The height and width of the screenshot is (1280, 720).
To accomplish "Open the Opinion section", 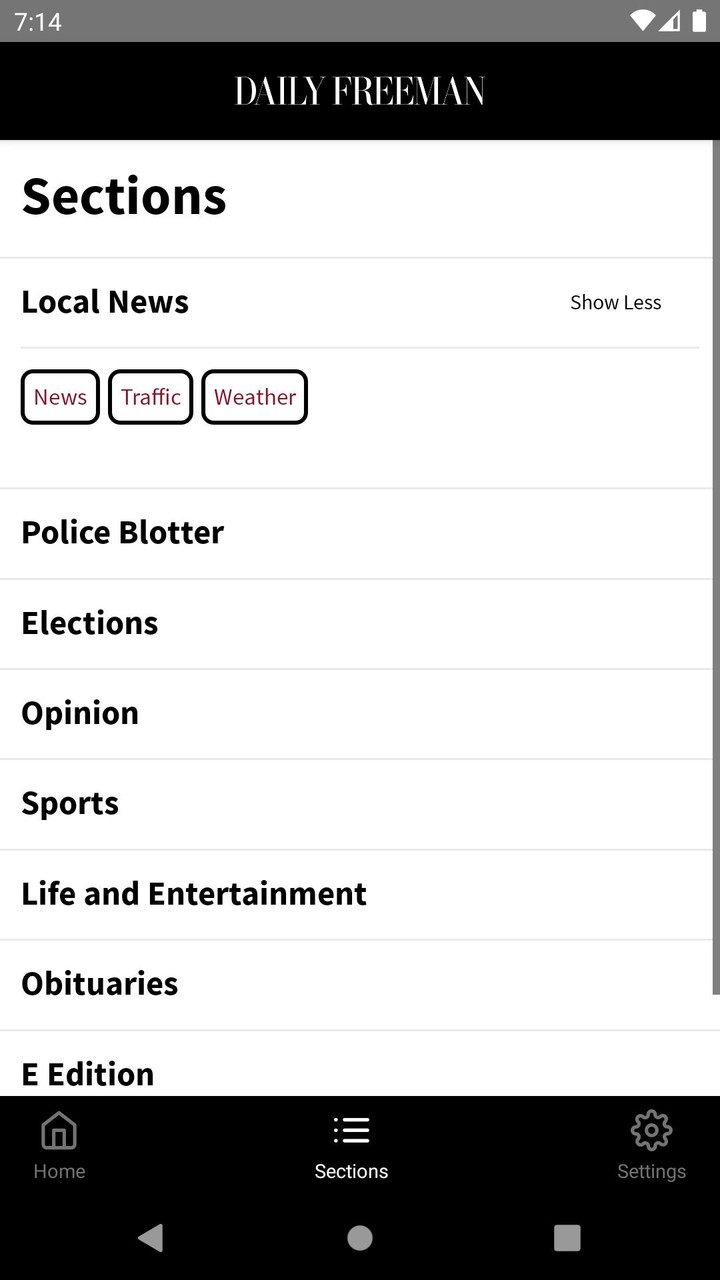I will tap(79, 712).
